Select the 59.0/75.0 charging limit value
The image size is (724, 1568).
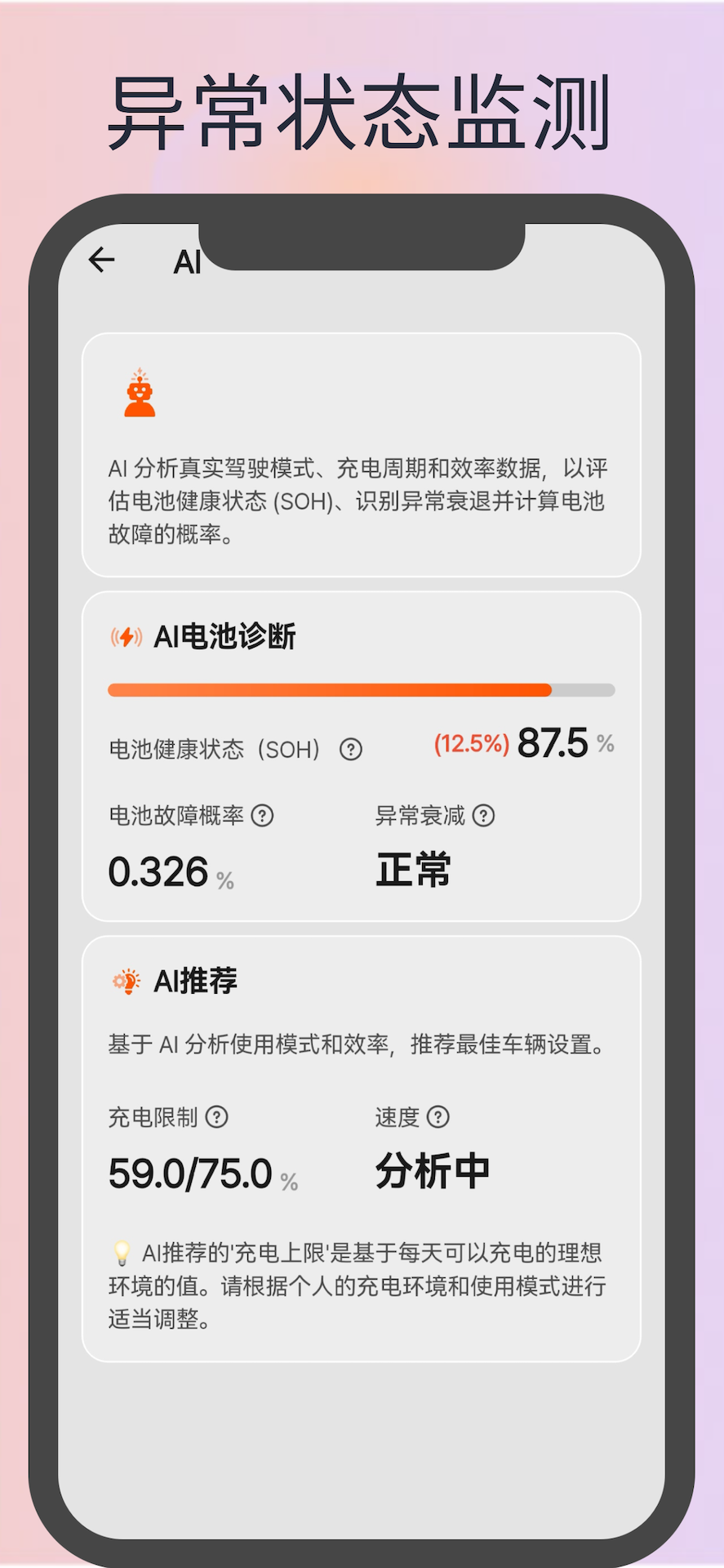[x=189, y=1170]
